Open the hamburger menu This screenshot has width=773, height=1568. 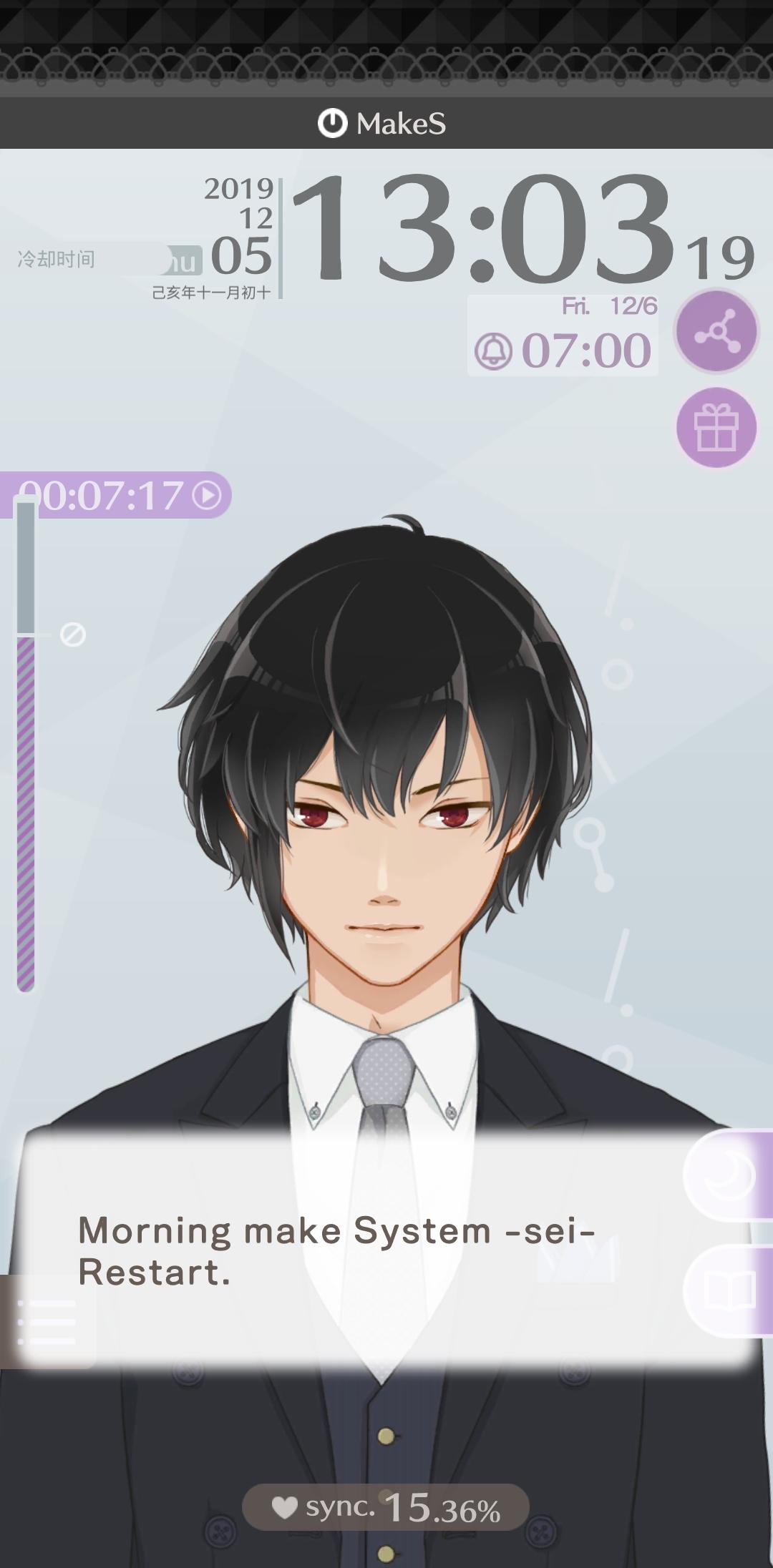point(47,1322)
